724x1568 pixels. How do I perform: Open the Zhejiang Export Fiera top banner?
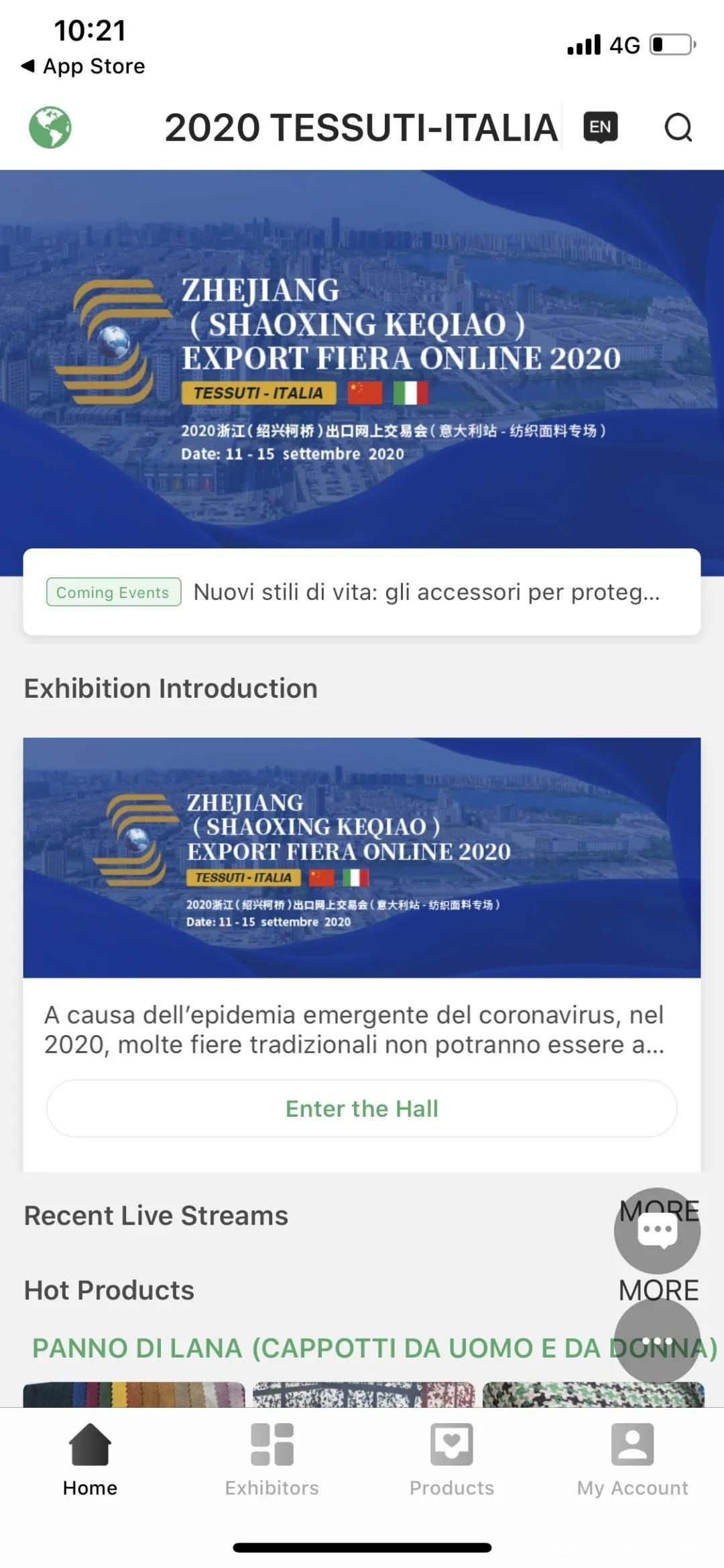(x=362, y=362)
